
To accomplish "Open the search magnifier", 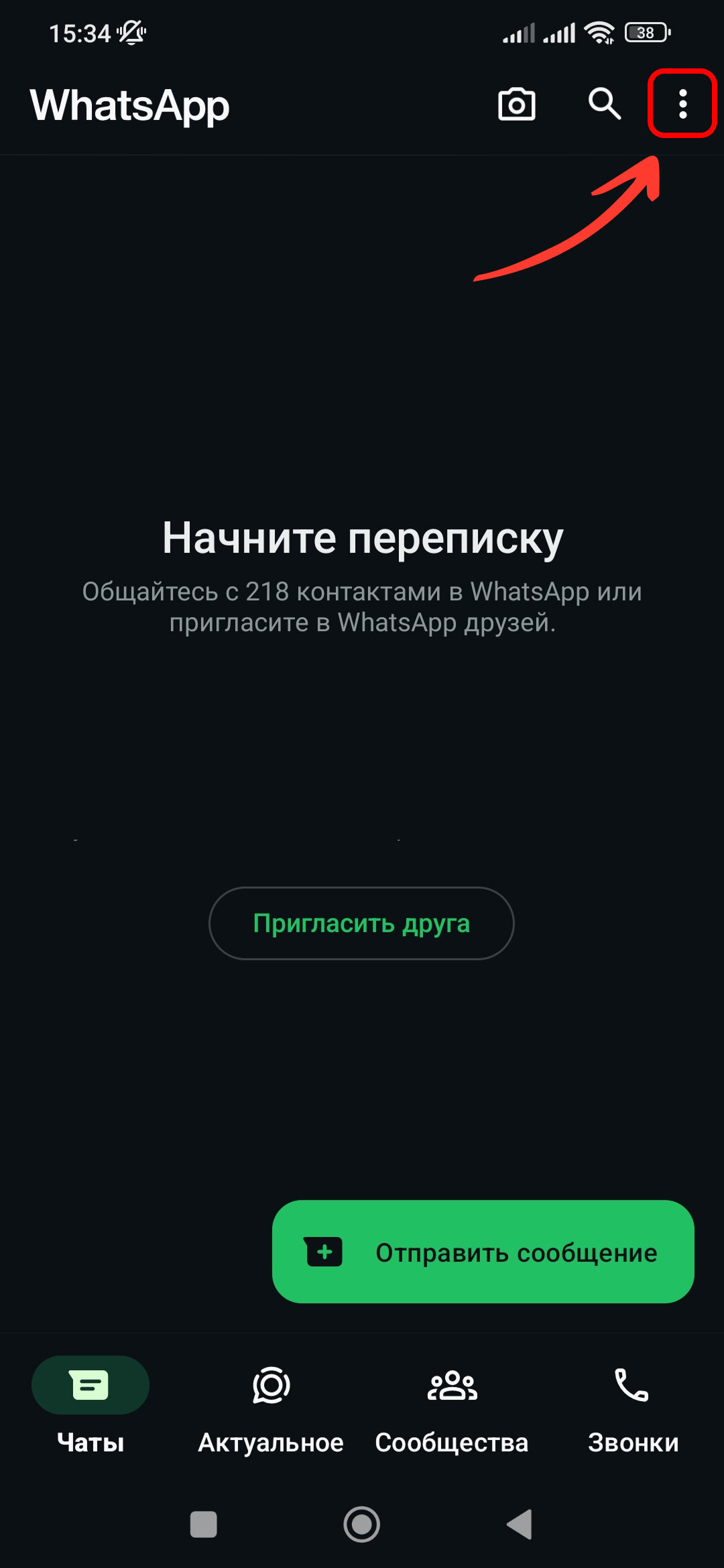I will coord(604,105).
